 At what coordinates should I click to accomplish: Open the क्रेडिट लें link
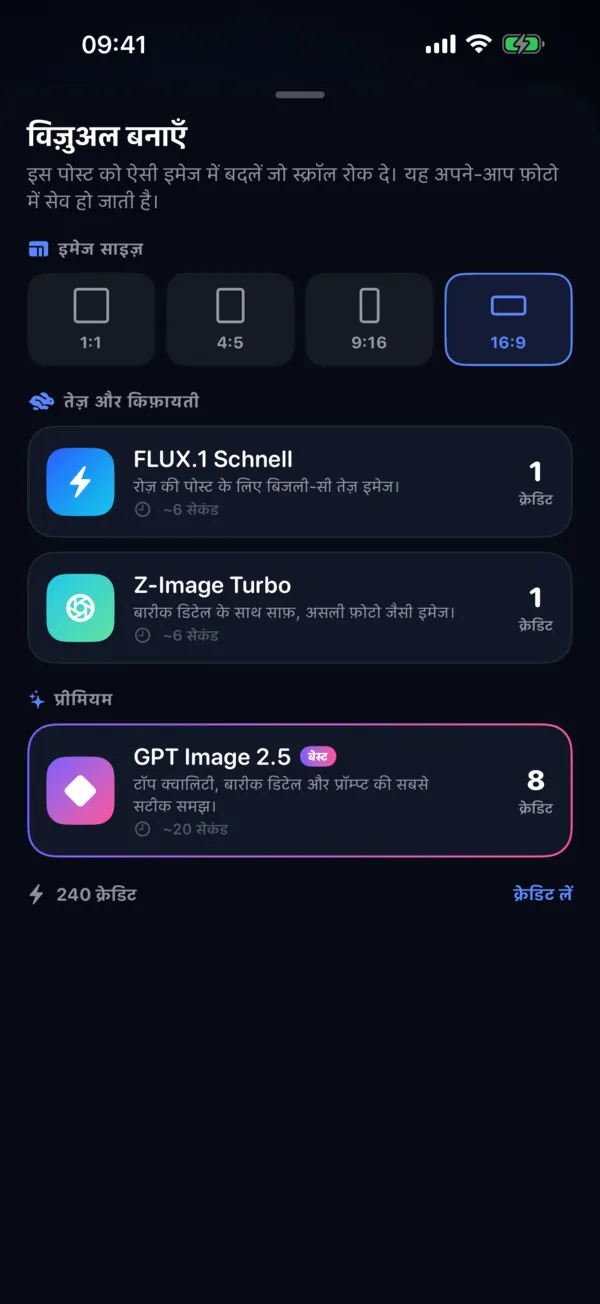click(542, 894)
